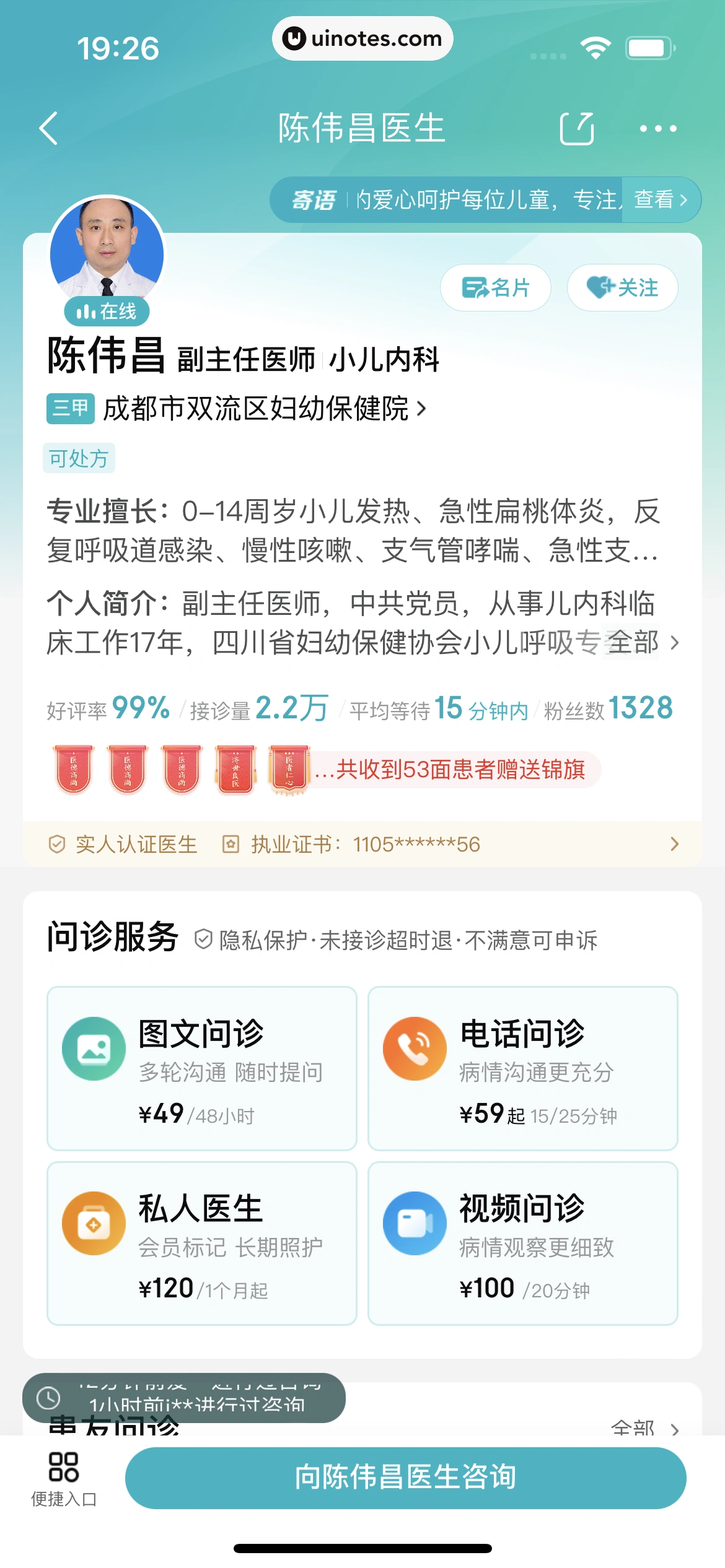The width and height of the screenshot is (725, 1568).
Task: Select the 图文问诊 image-text consult icon
Action: coord(94,1048)
